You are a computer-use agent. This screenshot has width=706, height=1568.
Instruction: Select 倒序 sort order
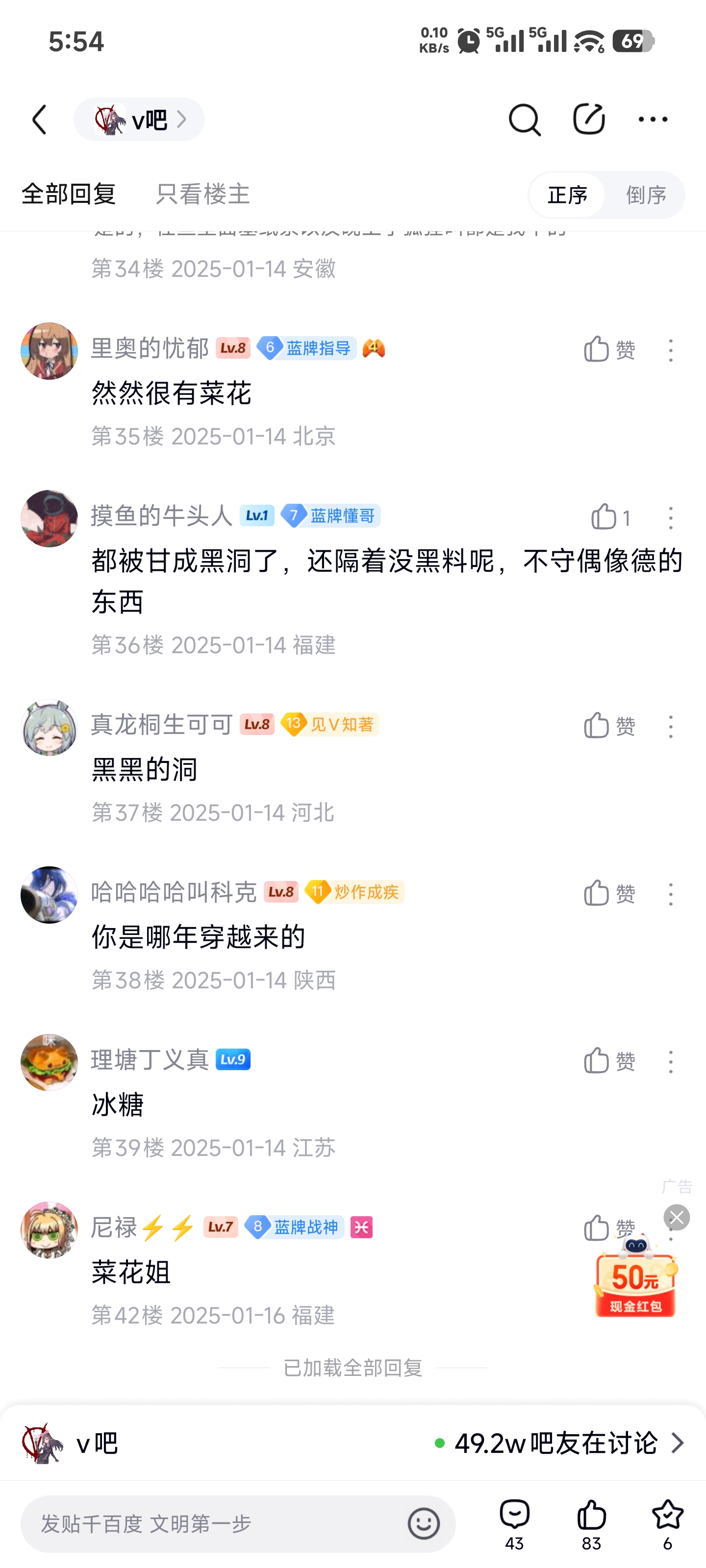[x=646, y=196]
